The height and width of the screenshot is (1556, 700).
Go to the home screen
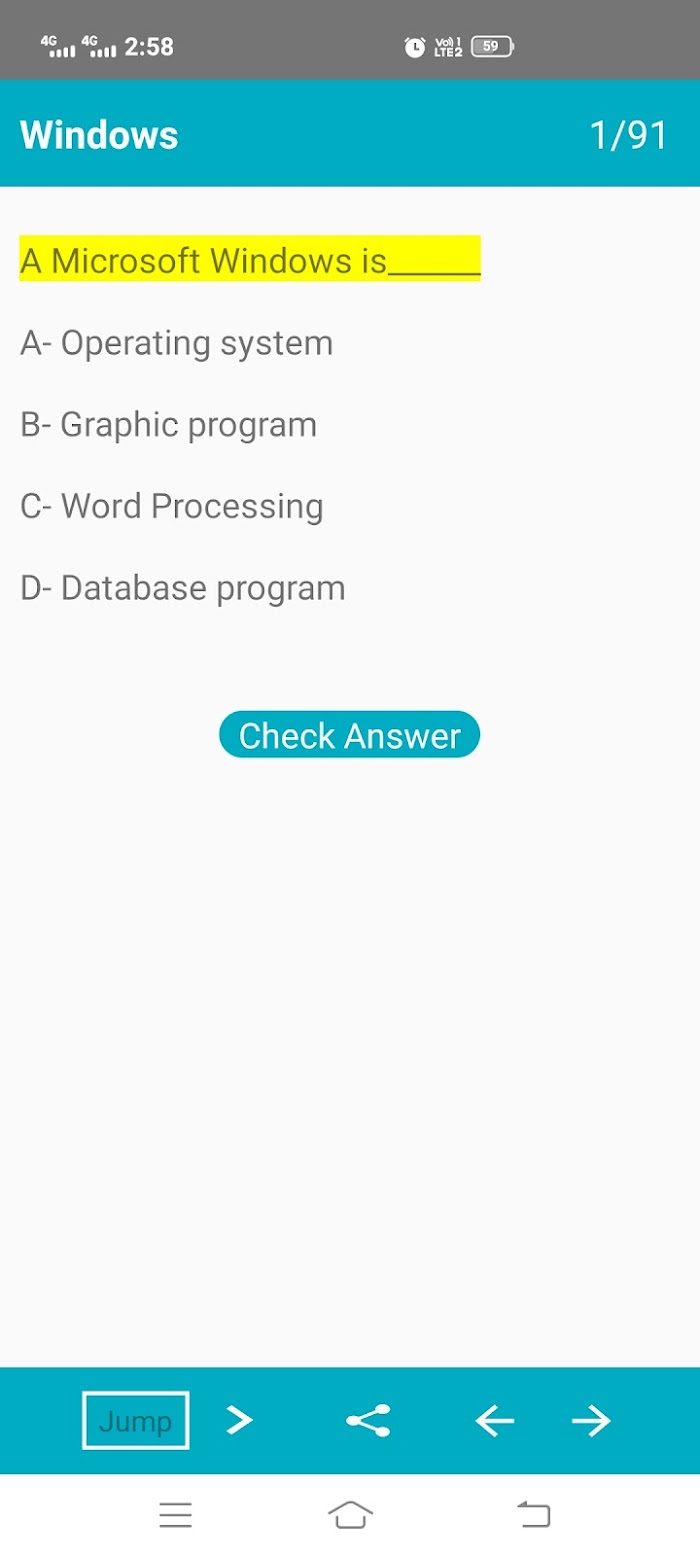[350, 1515]
